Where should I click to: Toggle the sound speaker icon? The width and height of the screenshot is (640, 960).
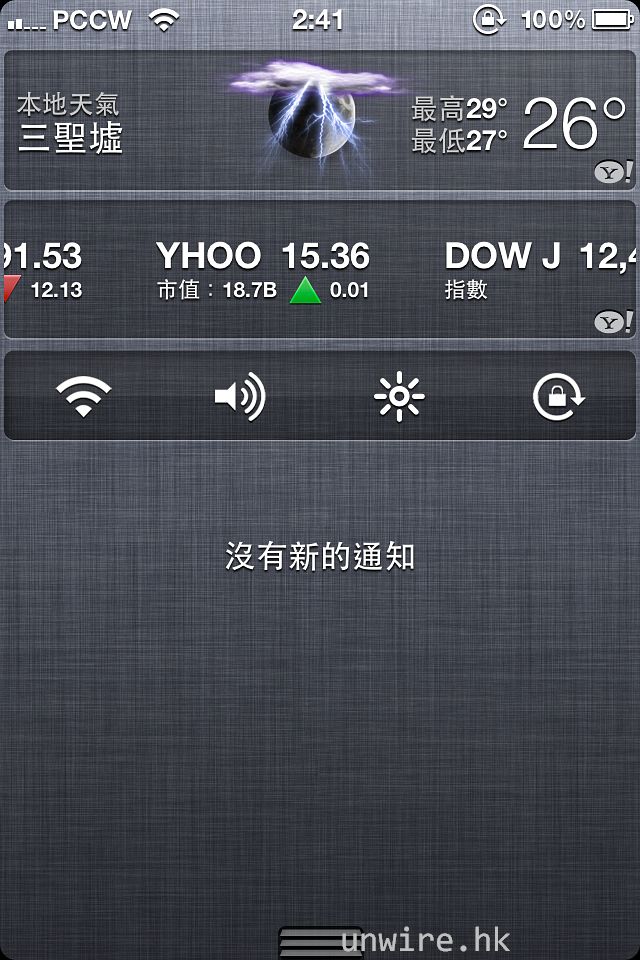point(240,397)
